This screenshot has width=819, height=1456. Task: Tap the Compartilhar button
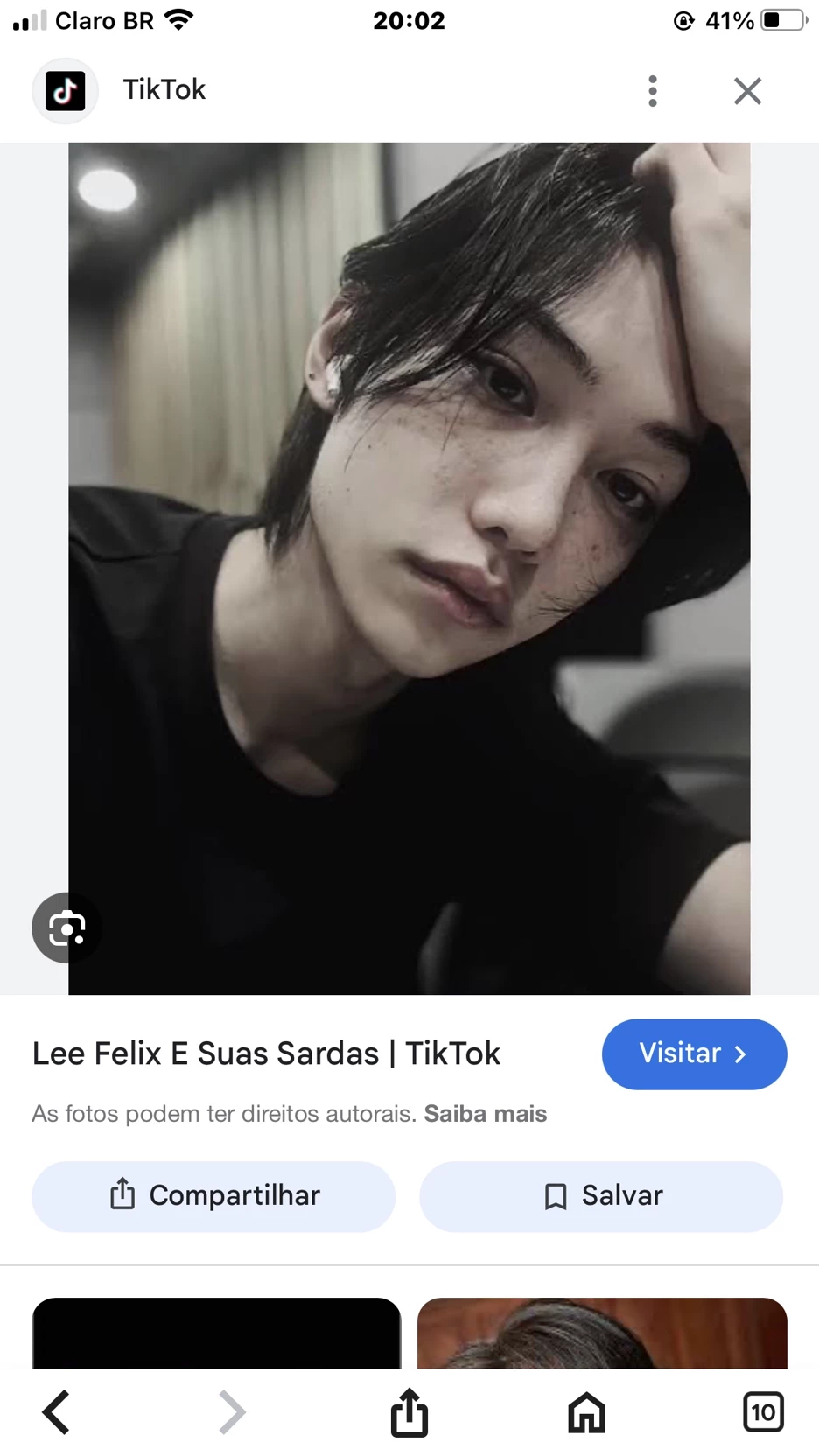point(213,1196)
